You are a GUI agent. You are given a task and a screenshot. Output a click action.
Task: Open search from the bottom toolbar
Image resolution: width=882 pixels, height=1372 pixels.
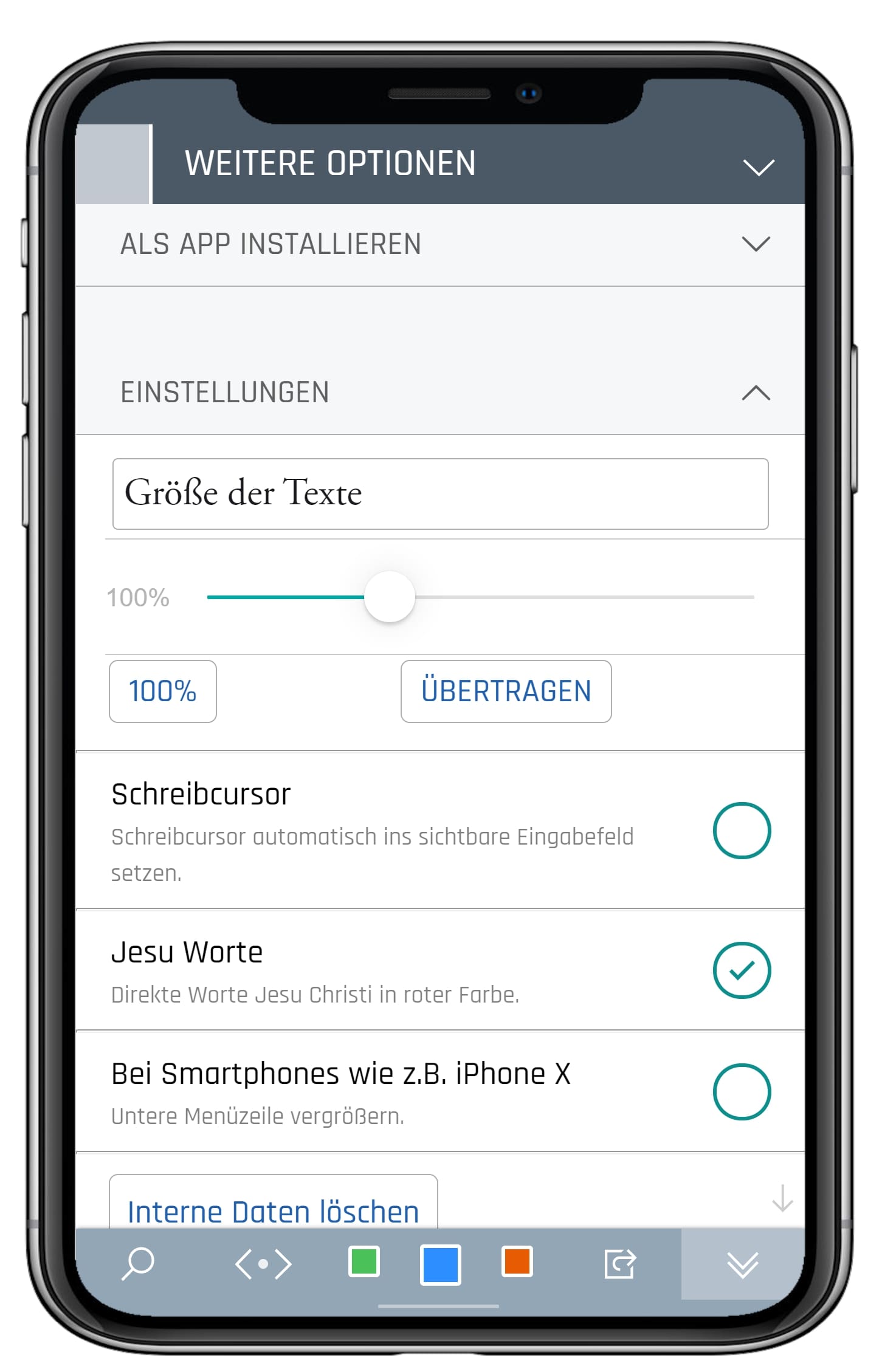[x=138, y=1264]
